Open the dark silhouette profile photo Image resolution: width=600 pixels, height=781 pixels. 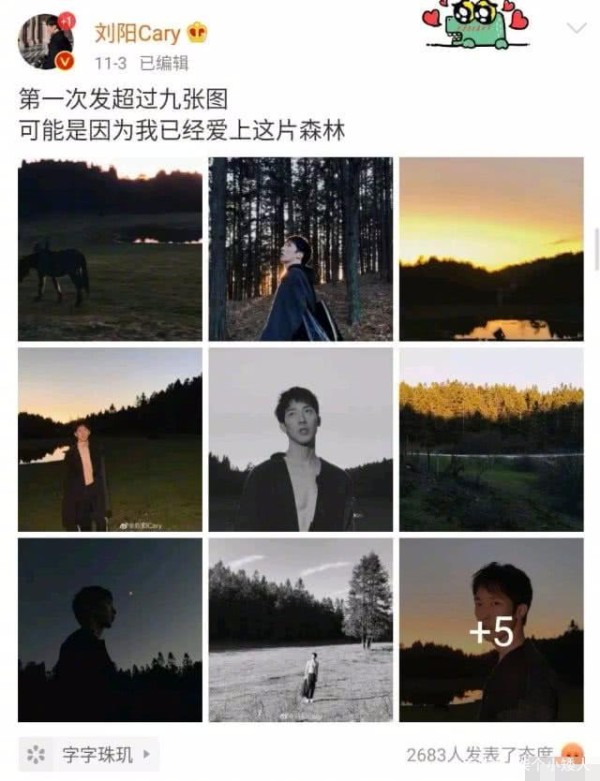click(110, 630)
